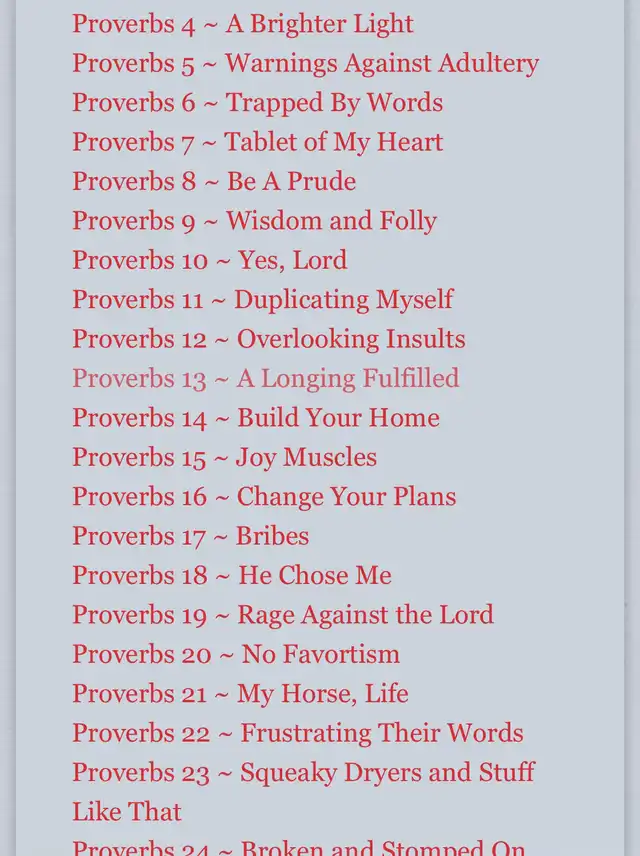This screenshot has width=640, height=856.
Task: Open Proverbs 4 ~ A Brighter Light
Action: [x=242, y=24]
